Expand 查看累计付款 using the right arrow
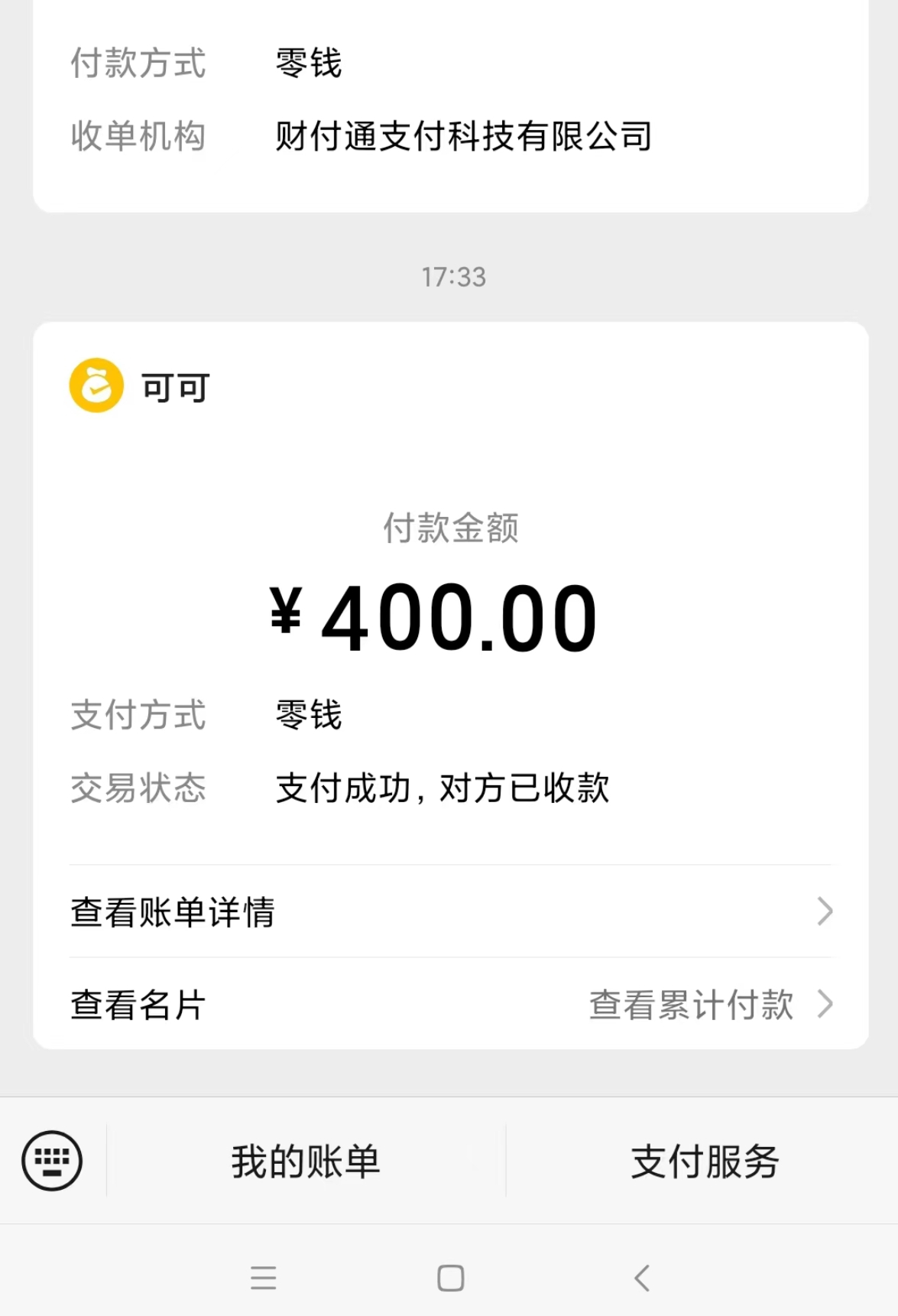The height and width of the screenshot is (1316, 898). pos(824,1006)
